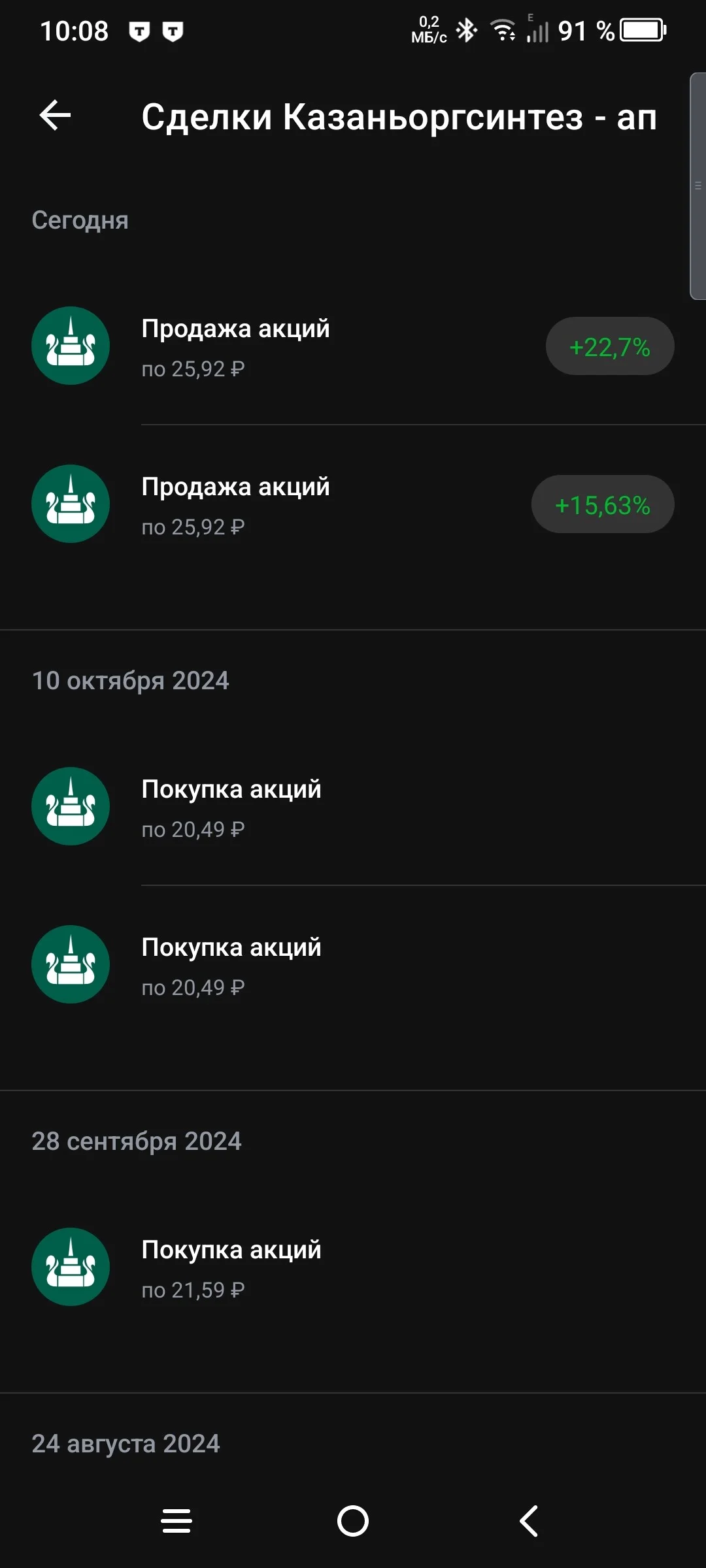Go back using the app bar arrow

tap(55, 116)
